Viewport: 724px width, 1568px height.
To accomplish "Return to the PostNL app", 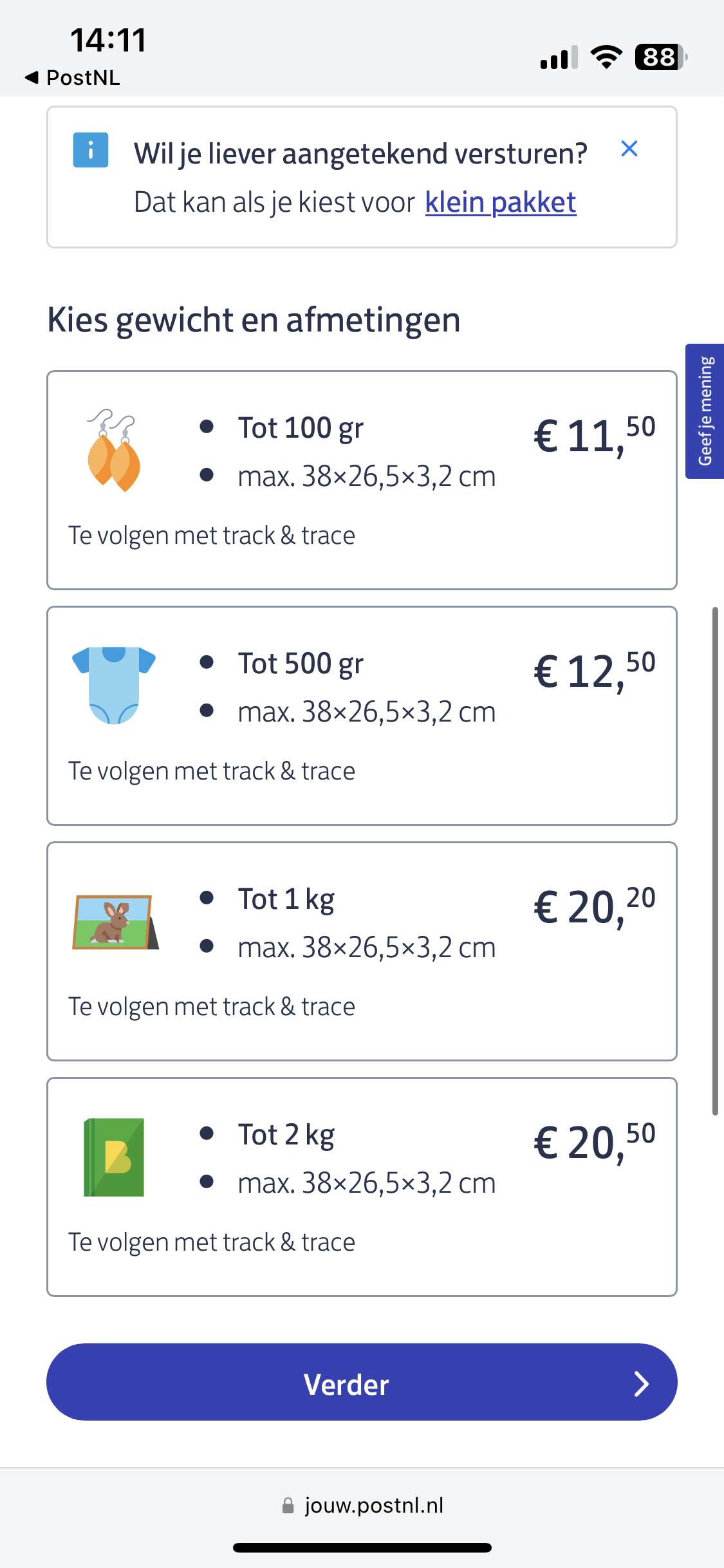I will click(x=72, y=78).
